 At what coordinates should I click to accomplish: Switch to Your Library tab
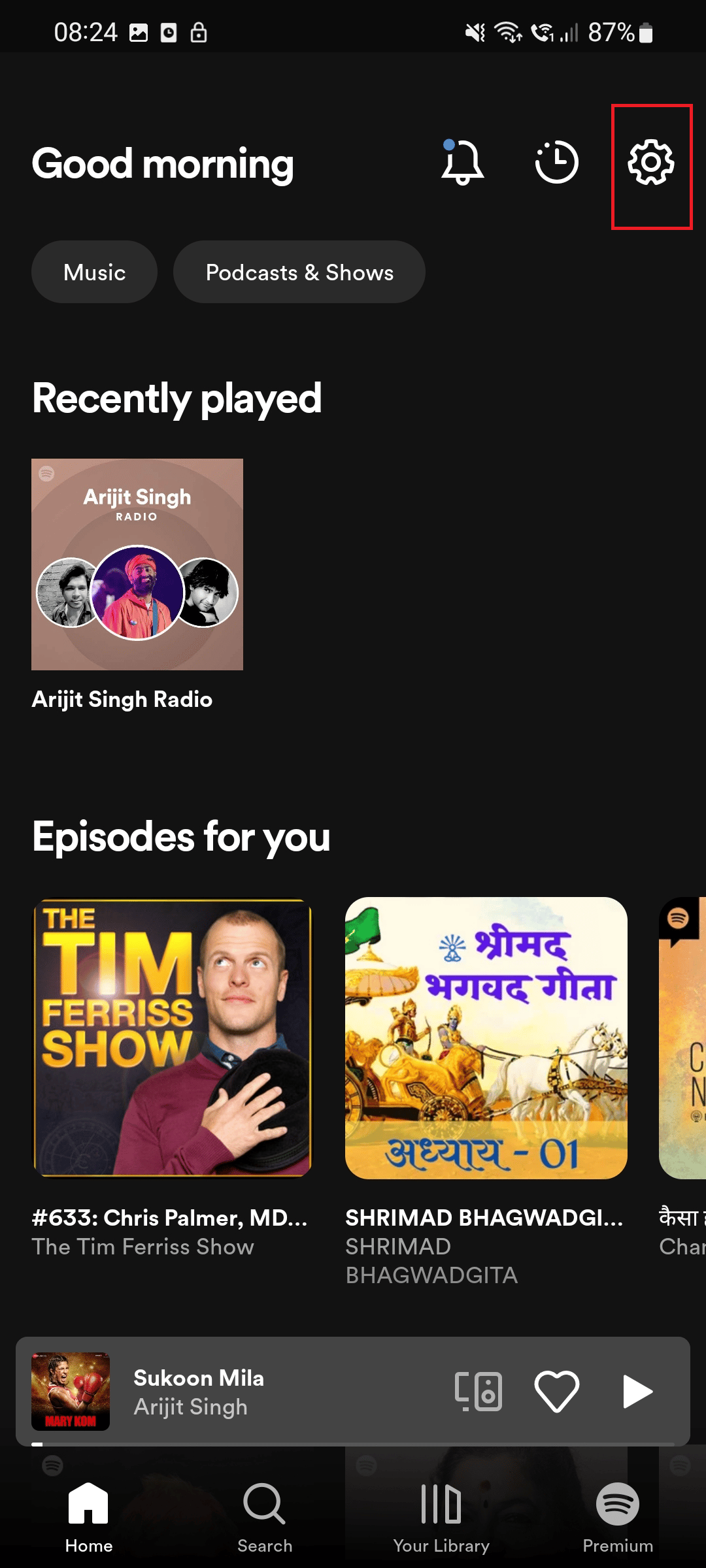(x=441, y=1517)
